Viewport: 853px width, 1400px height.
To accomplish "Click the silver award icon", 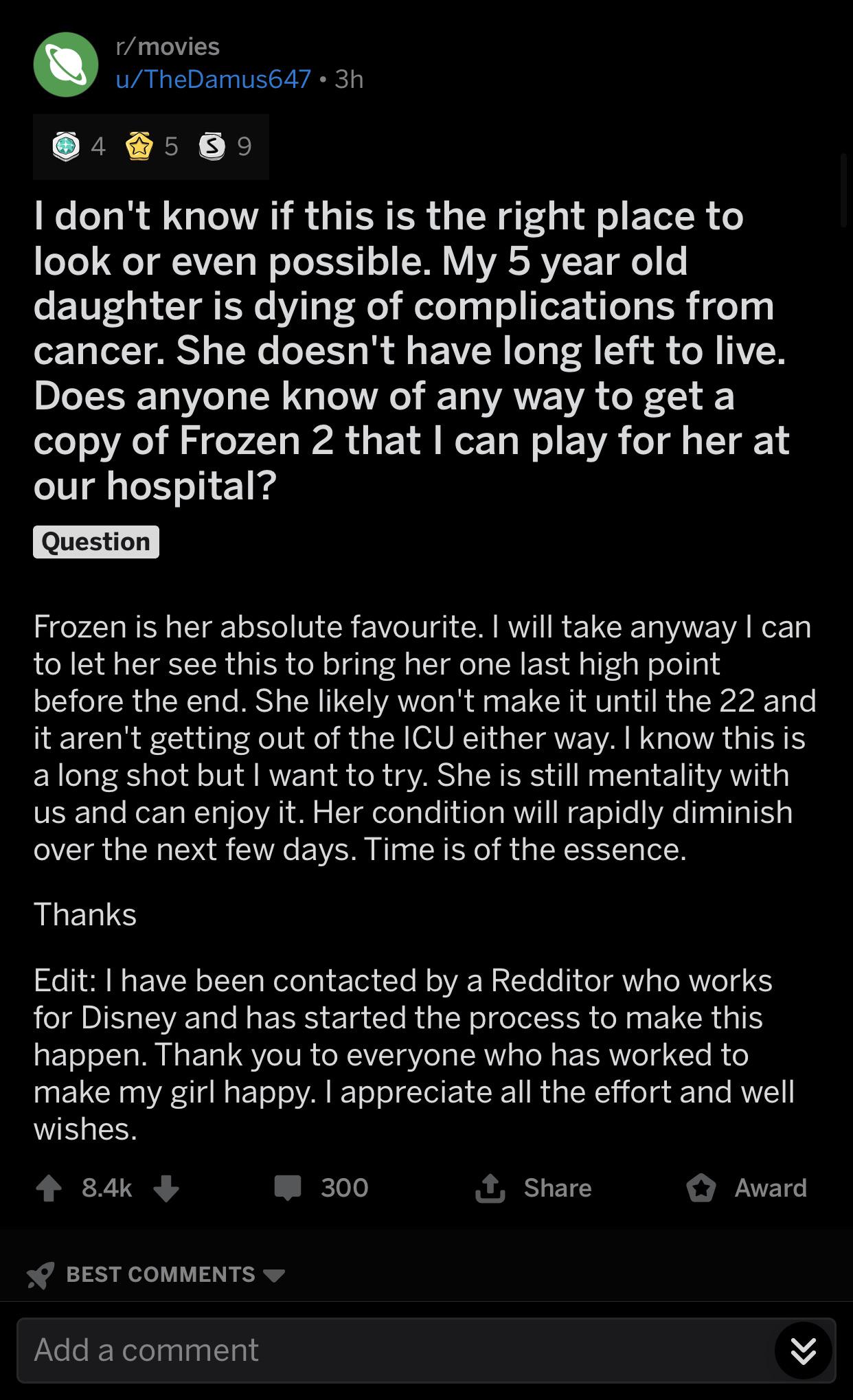I will tap(213, 146).
